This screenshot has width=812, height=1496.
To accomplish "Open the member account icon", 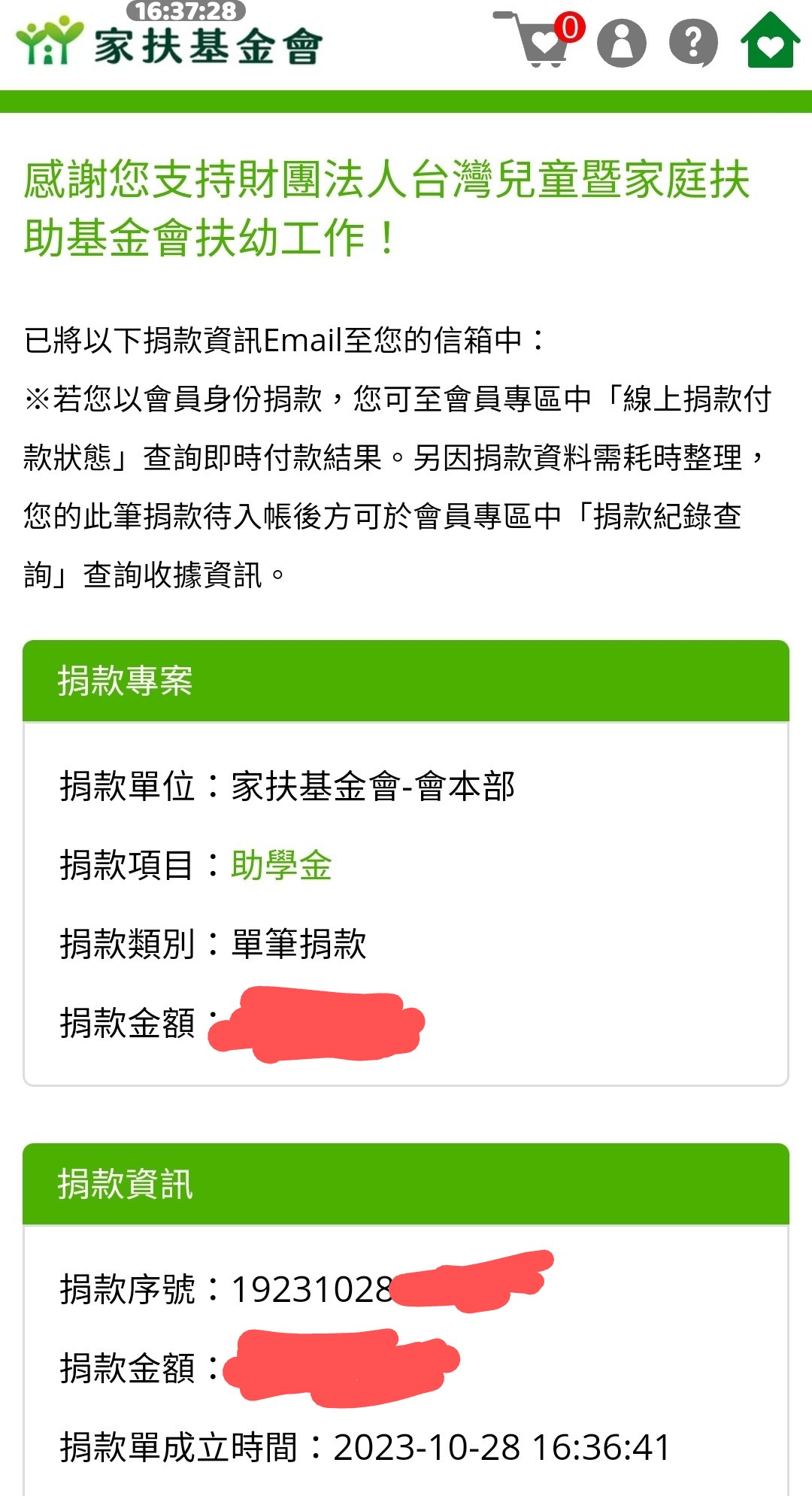I will [x=621, y=43].
